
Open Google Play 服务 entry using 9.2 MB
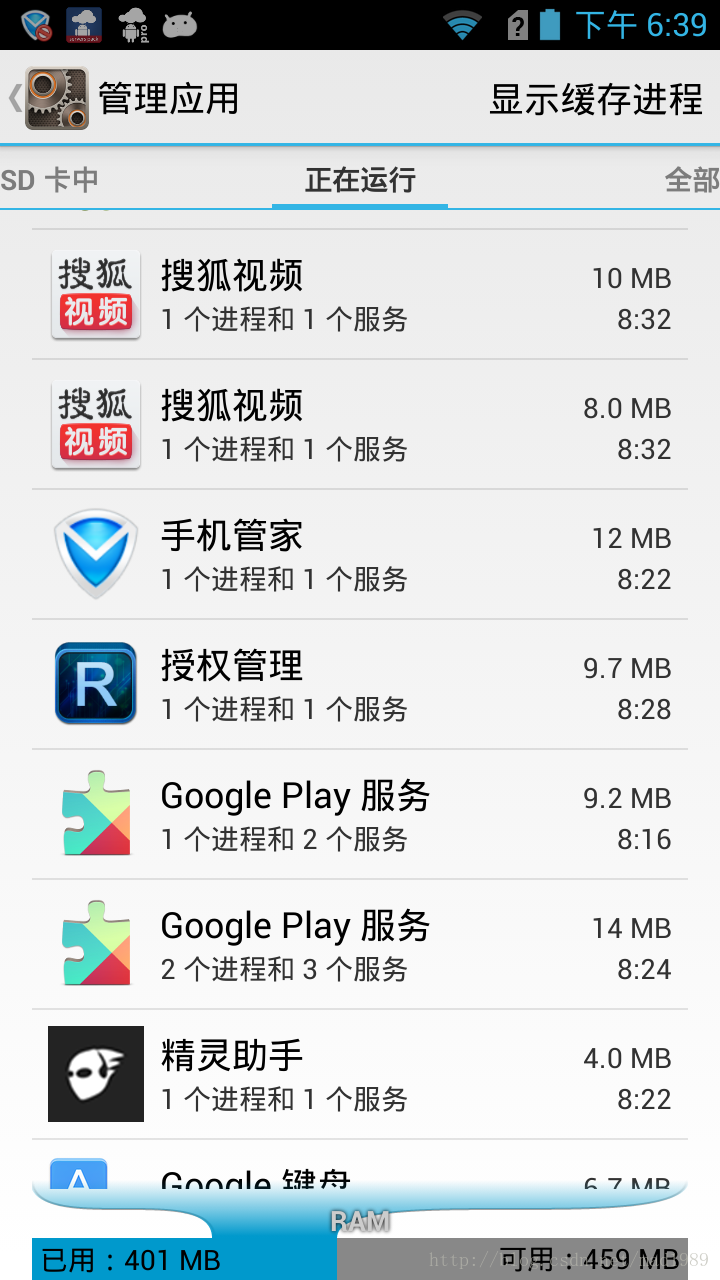tap(360, 815)
